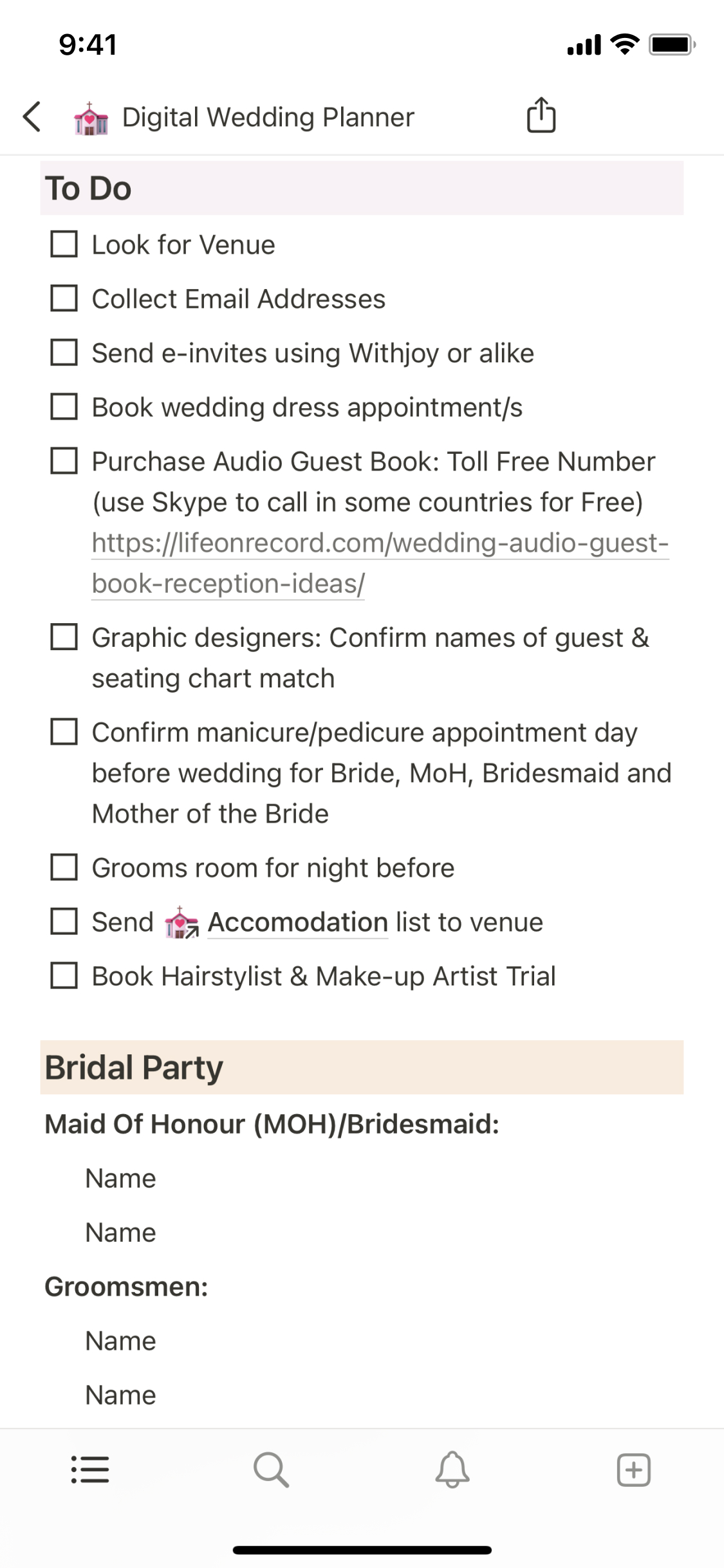Open the lifeonrecord.com audio guest book link
724x1568 pixels.
click(x=380, y=544)
